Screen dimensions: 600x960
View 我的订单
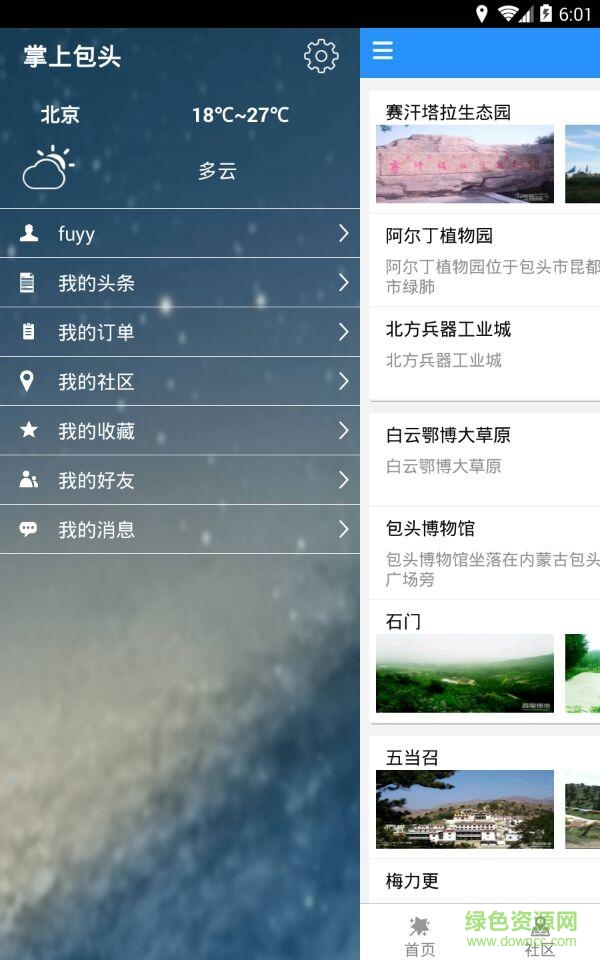click(180, 332)
